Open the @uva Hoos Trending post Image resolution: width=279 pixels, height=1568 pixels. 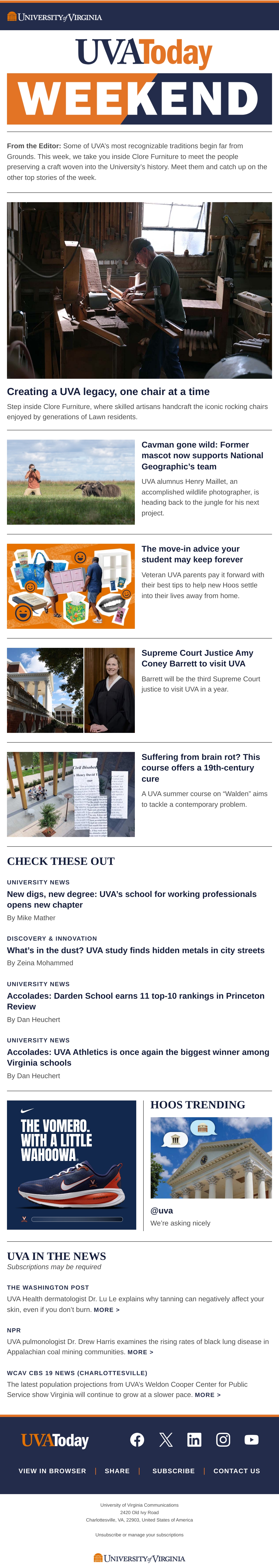pos(211,1158)
